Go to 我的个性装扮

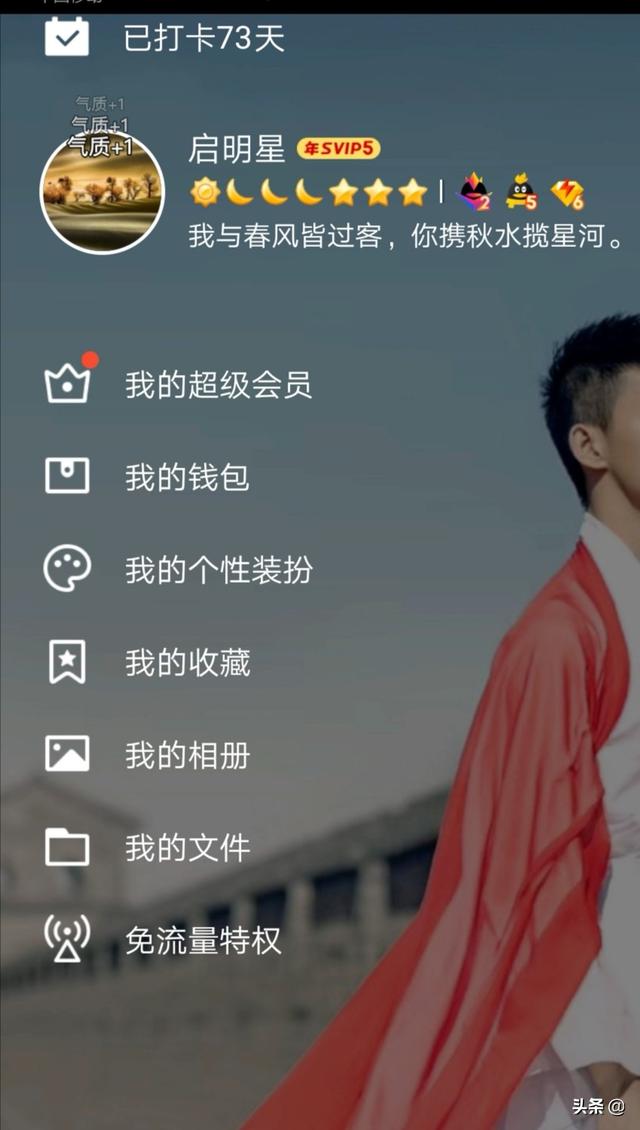[218, 570]
